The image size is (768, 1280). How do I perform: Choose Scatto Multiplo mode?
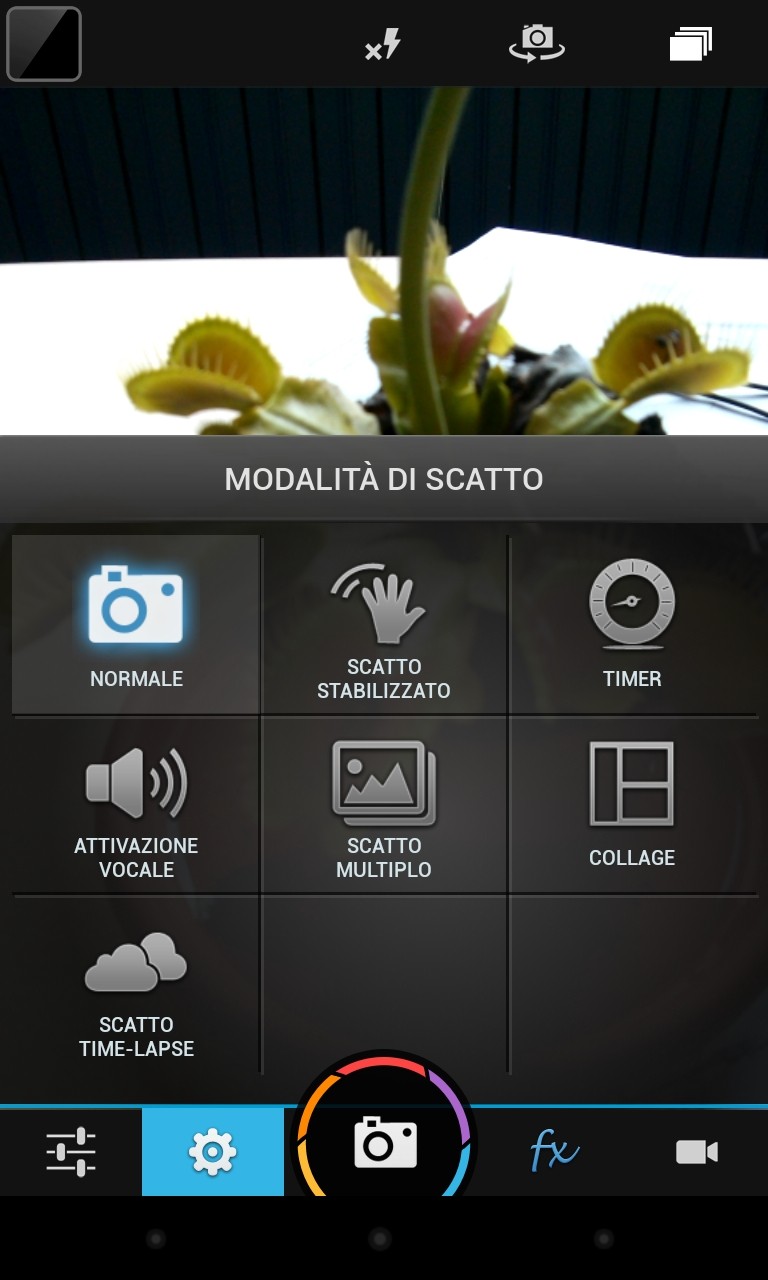[x=384, y=805]
